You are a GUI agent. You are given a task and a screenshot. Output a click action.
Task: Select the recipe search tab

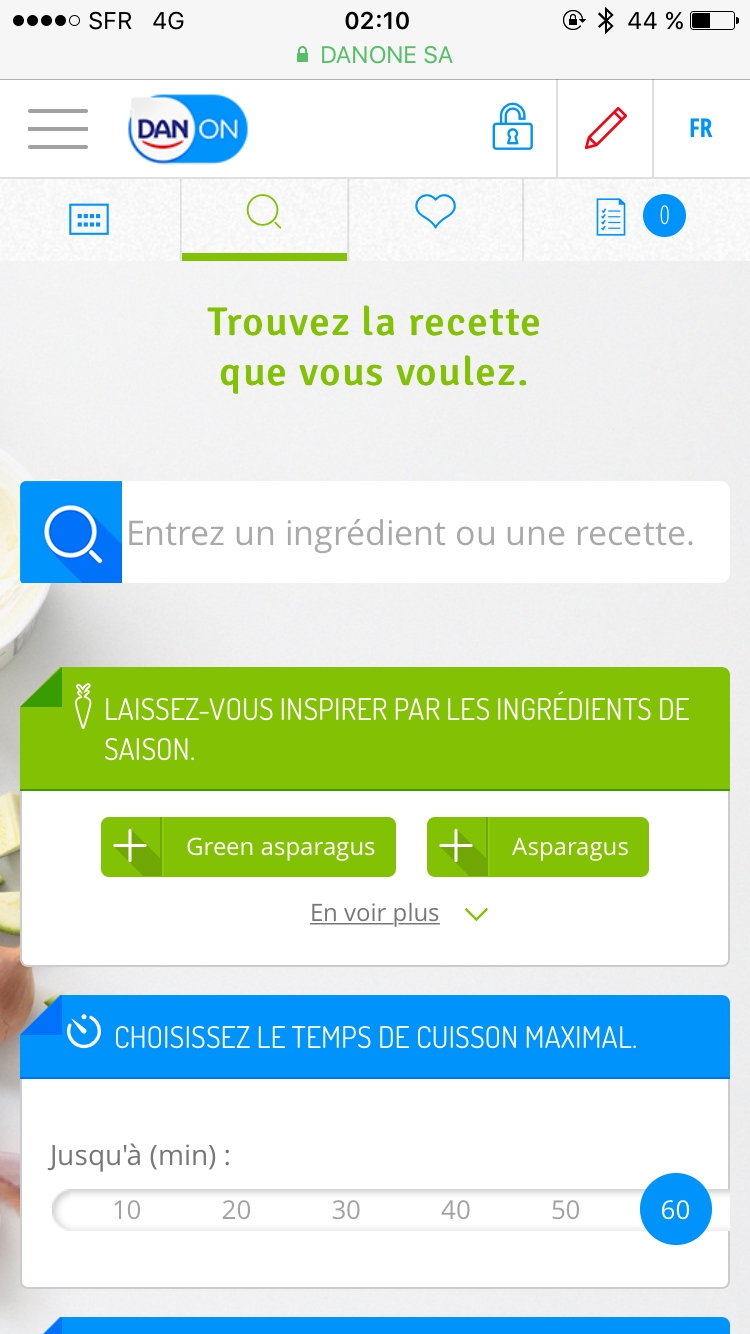pyautogui.click(x=264, y=214)
